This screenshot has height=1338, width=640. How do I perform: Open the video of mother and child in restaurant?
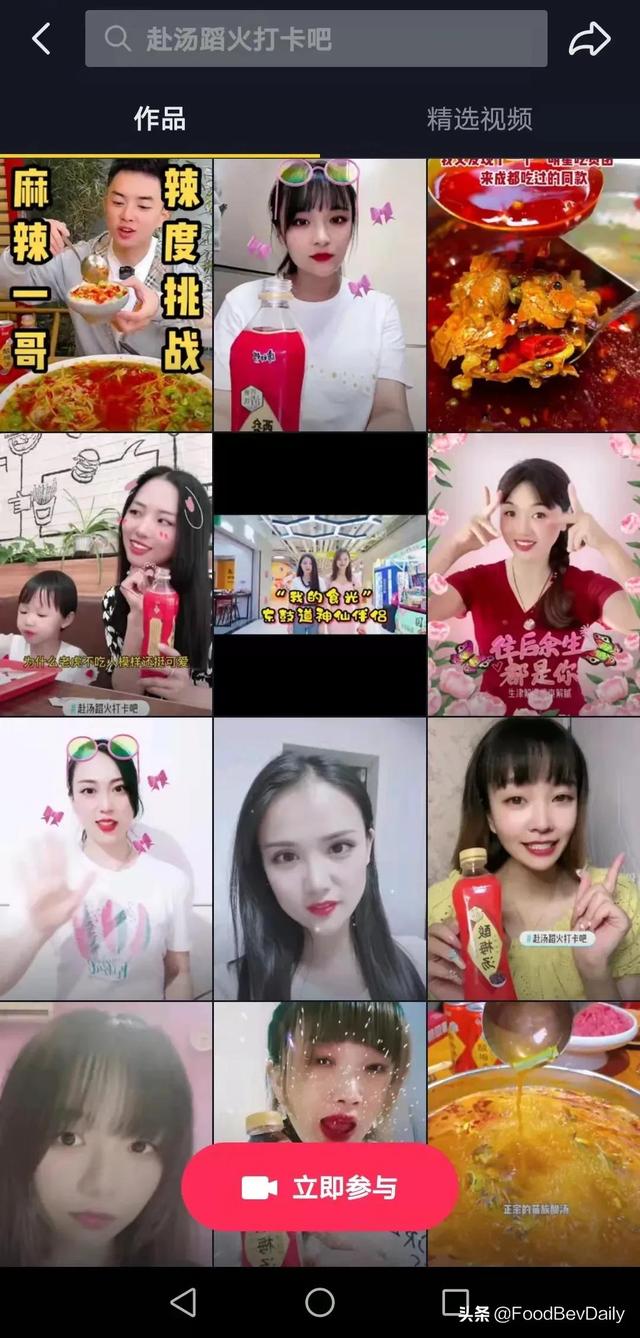pos(106,574)
